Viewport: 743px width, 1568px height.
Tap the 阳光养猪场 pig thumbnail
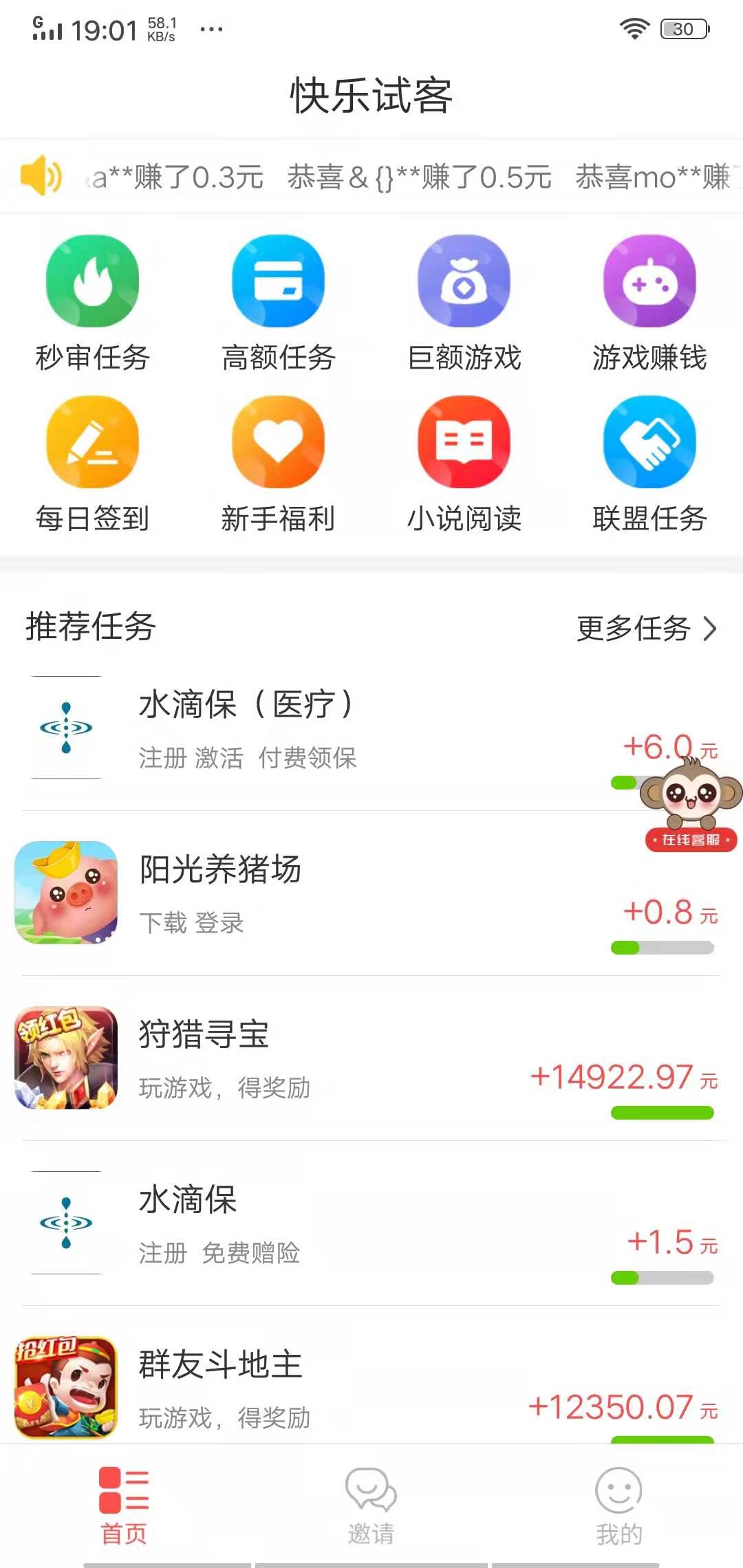click(x=66, y=894)
